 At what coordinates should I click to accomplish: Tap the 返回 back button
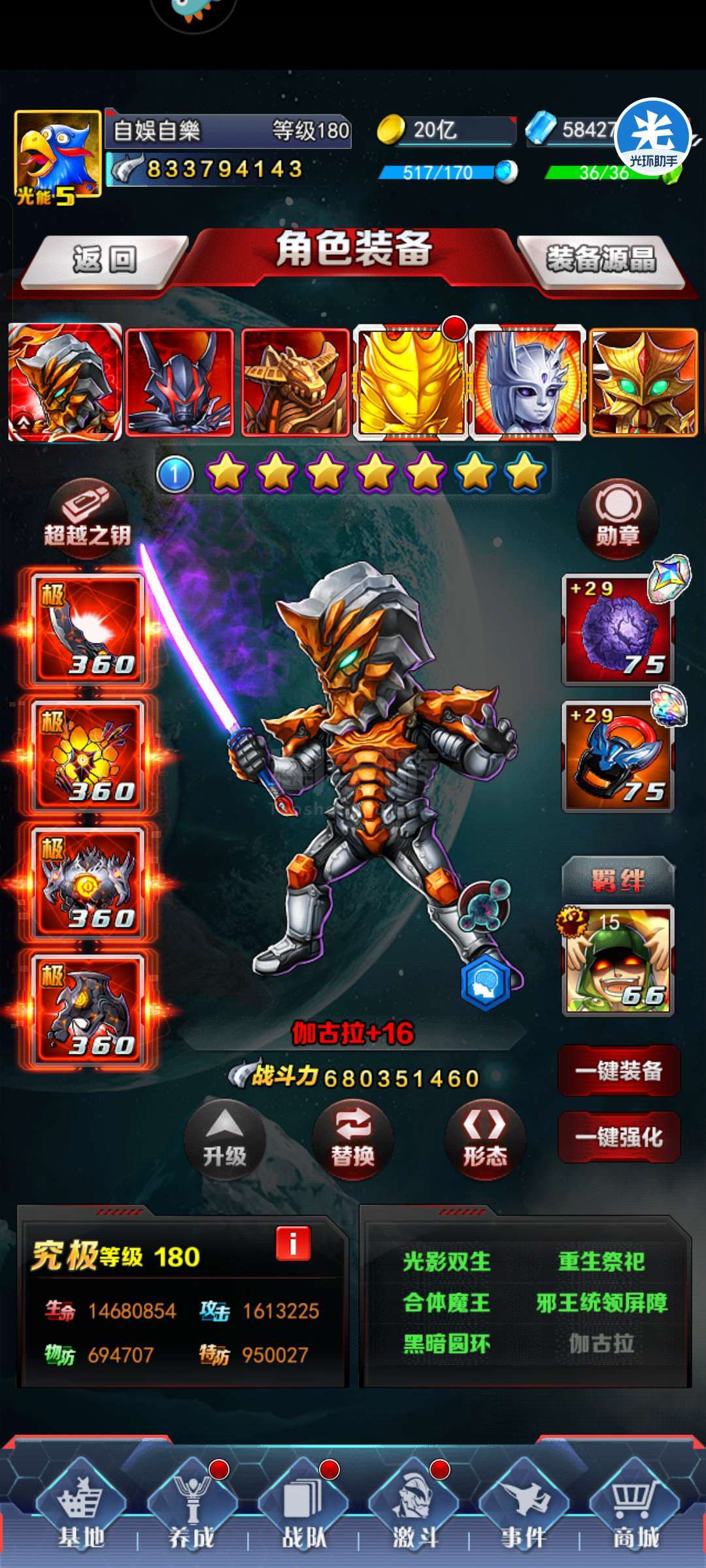click(x=105, y=260)
